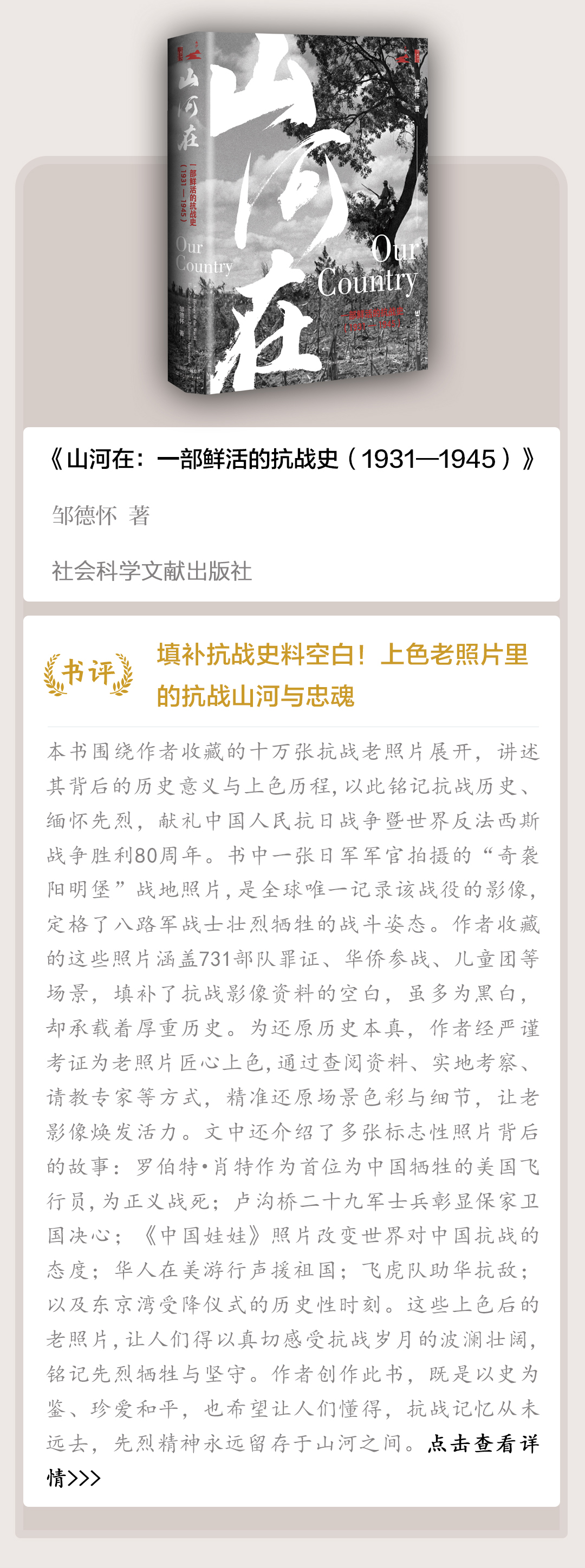Open the 点击查看详情>>> link

[483, 1443]
